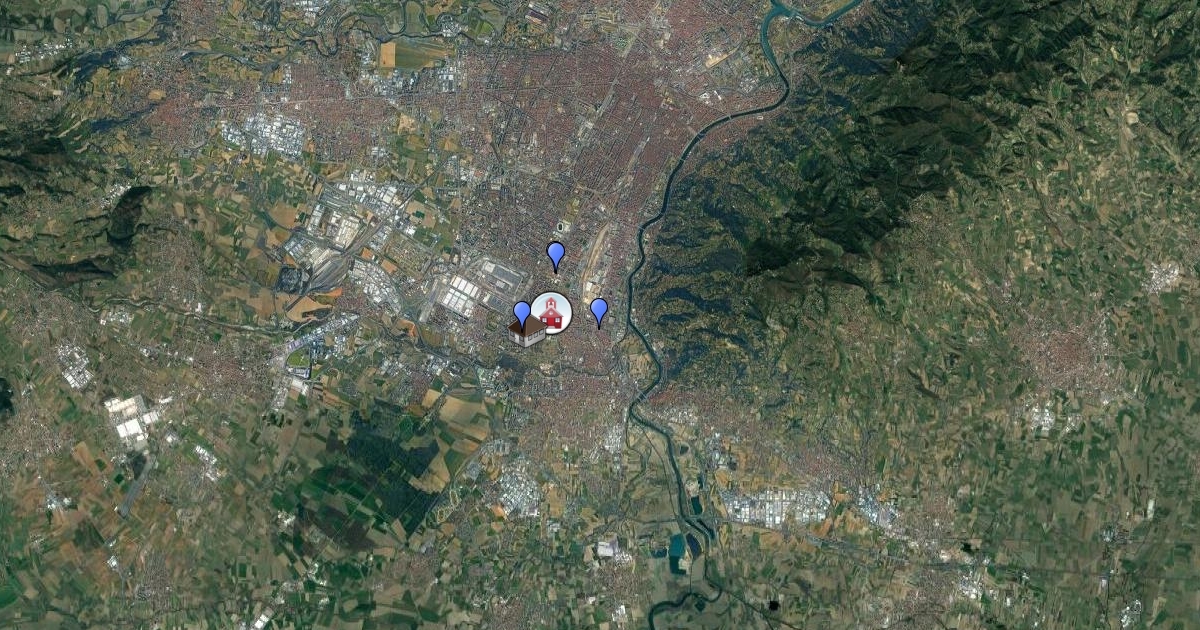Select the house-shaped map marker
The height and width of the screenshot is (630, 1200).
(x=526, y=335)
